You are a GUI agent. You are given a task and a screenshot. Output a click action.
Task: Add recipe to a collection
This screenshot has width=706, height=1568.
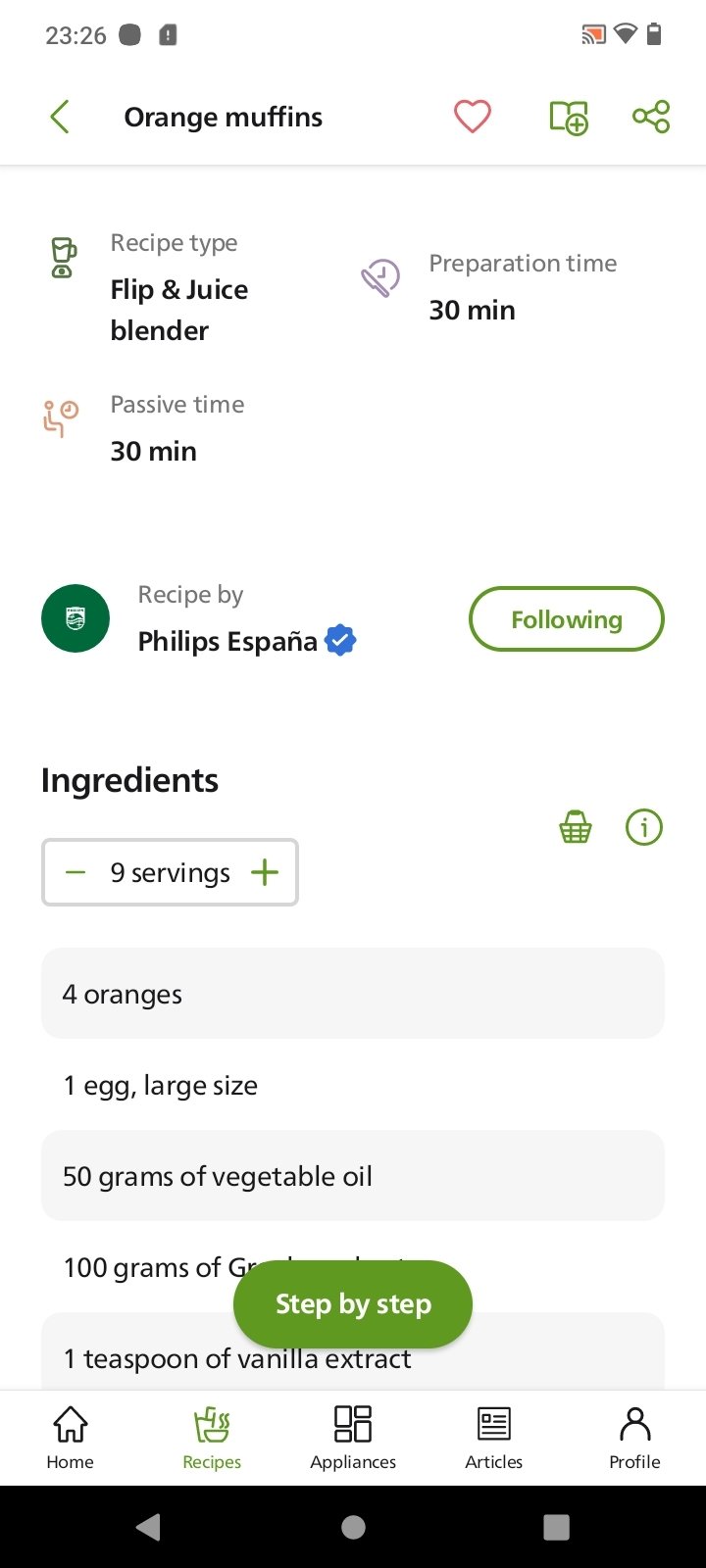tap(569, 118)
